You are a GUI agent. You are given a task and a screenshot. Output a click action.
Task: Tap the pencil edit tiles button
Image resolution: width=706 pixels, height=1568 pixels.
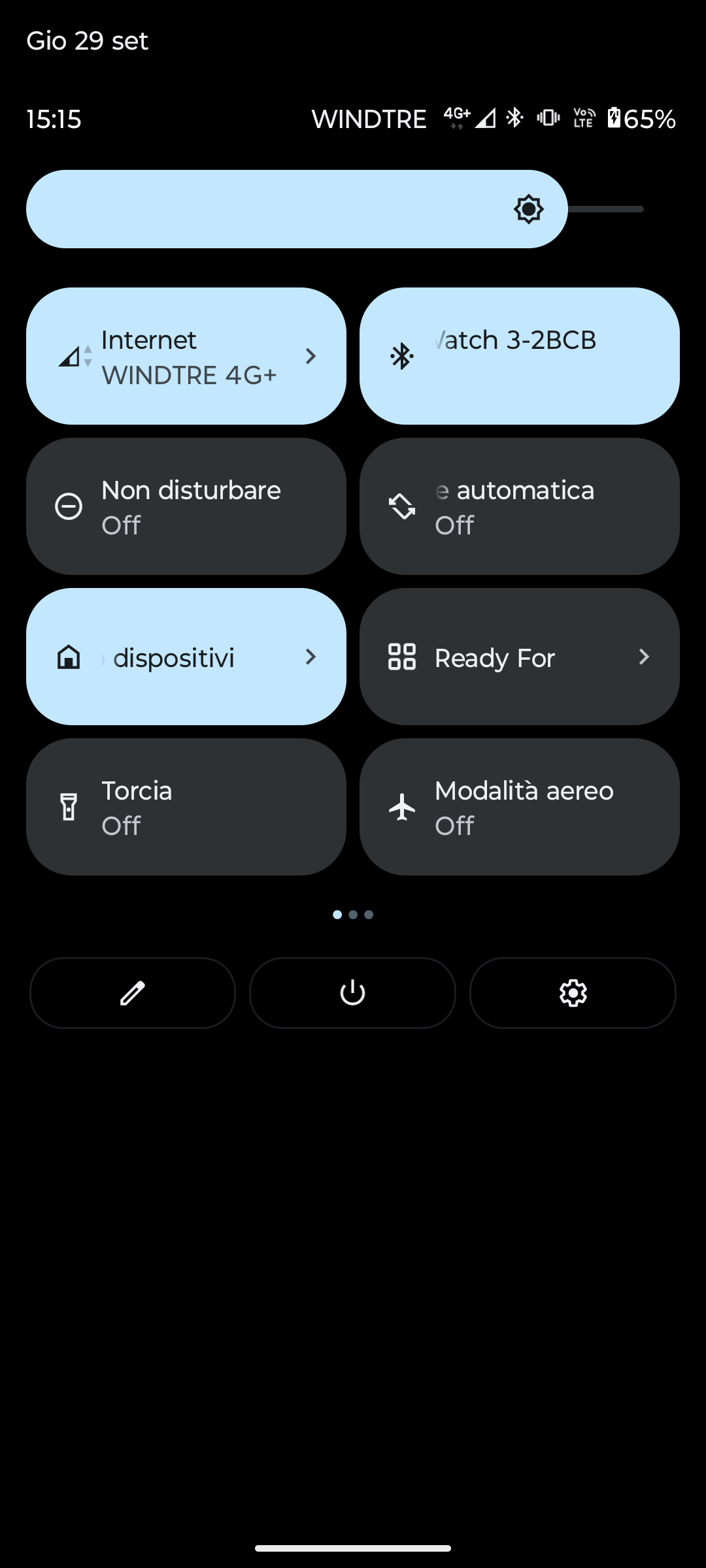pos(133,993)
